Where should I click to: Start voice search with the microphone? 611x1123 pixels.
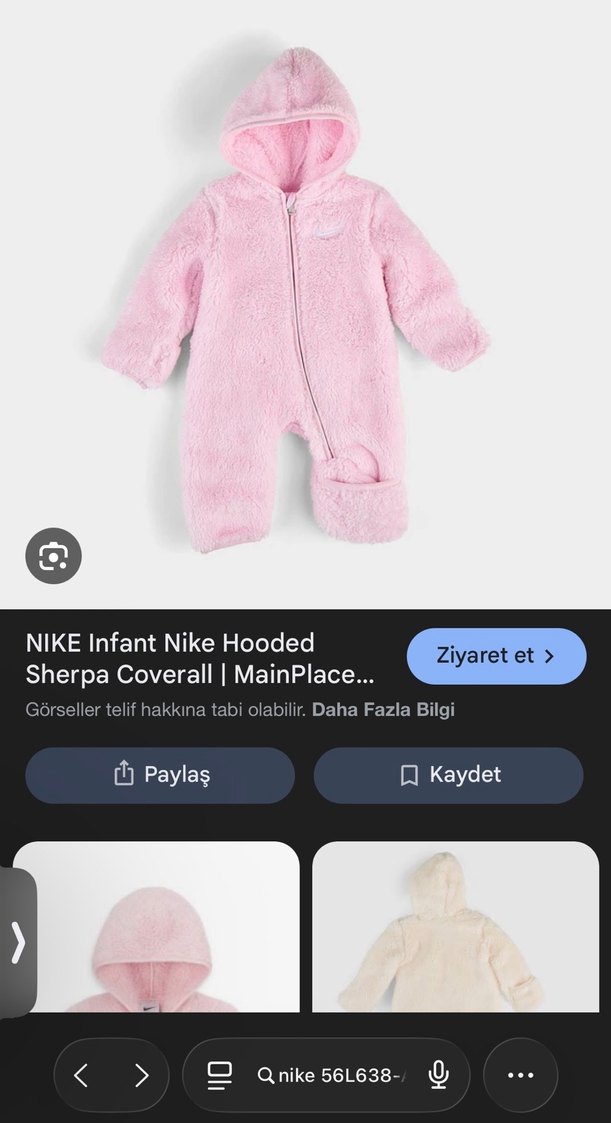click(438, 1076)
